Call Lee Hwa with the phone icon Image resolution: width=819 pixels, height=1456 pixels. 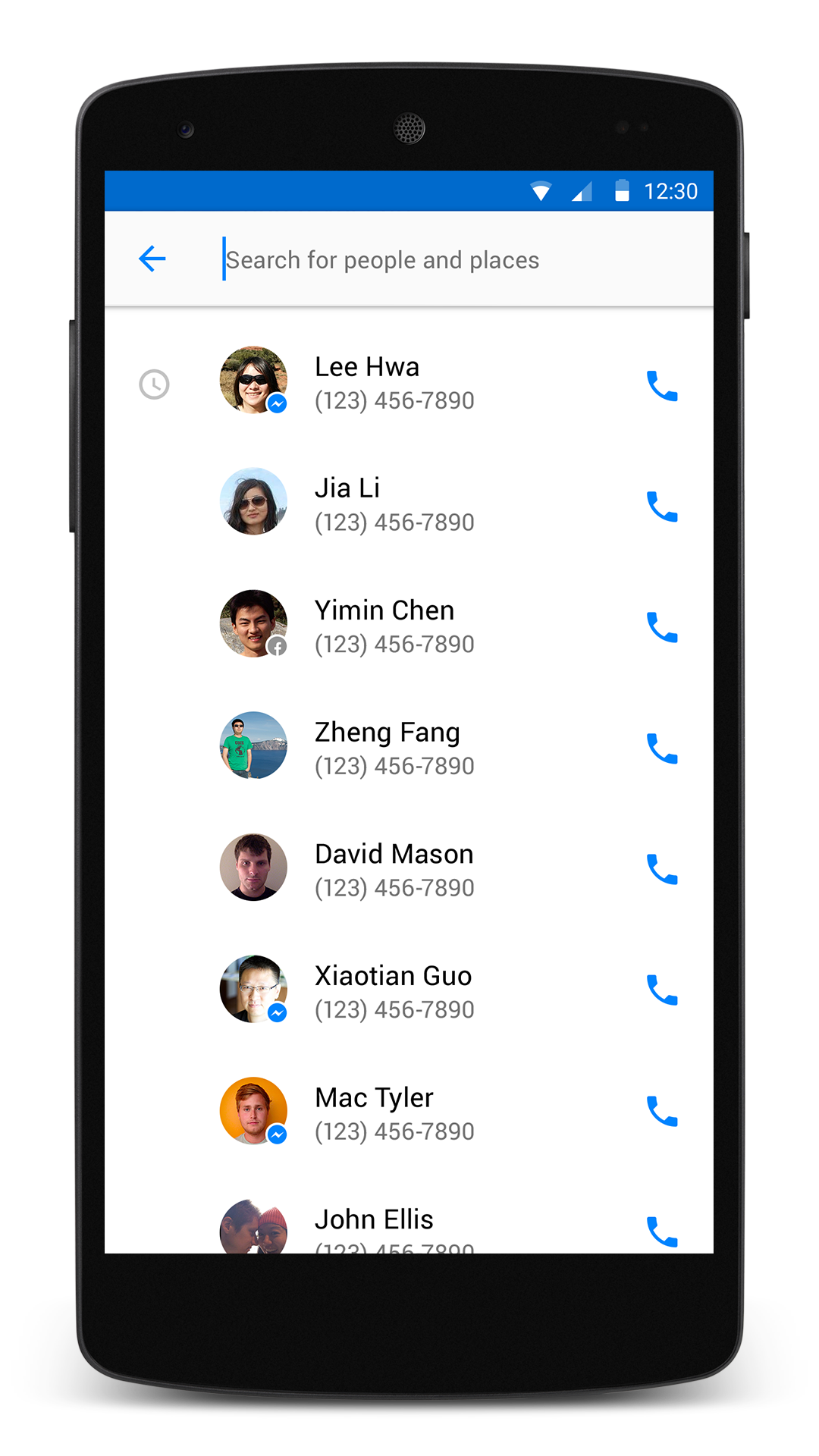pyautogui.click(x=662, y=385)
